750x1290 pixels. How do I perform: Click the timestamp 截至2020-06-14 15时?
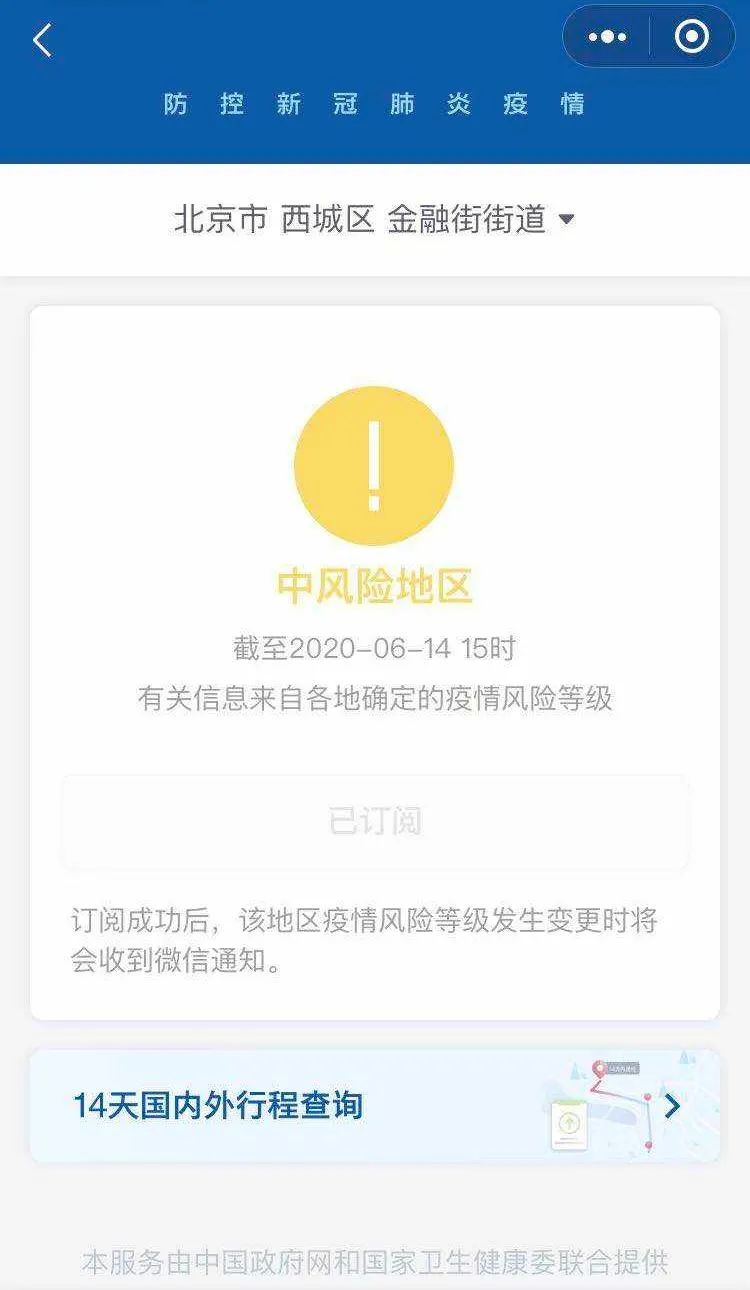coord(375,647)
